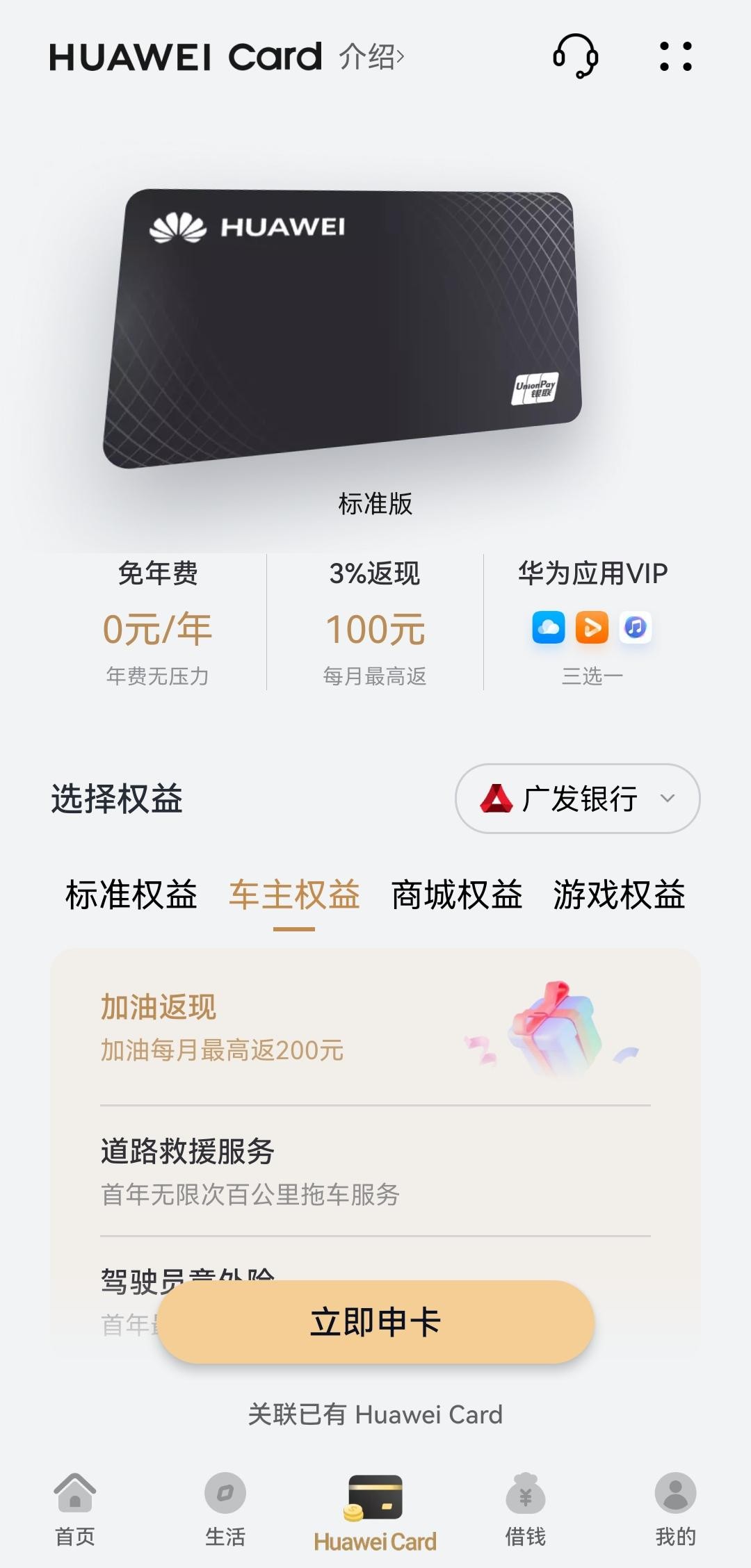Image resolution: width=751 pixels, height=1568 pixels.
Task: Open the 我的 profile tab
Action: pyautogui.click(x=676, y=1510)
